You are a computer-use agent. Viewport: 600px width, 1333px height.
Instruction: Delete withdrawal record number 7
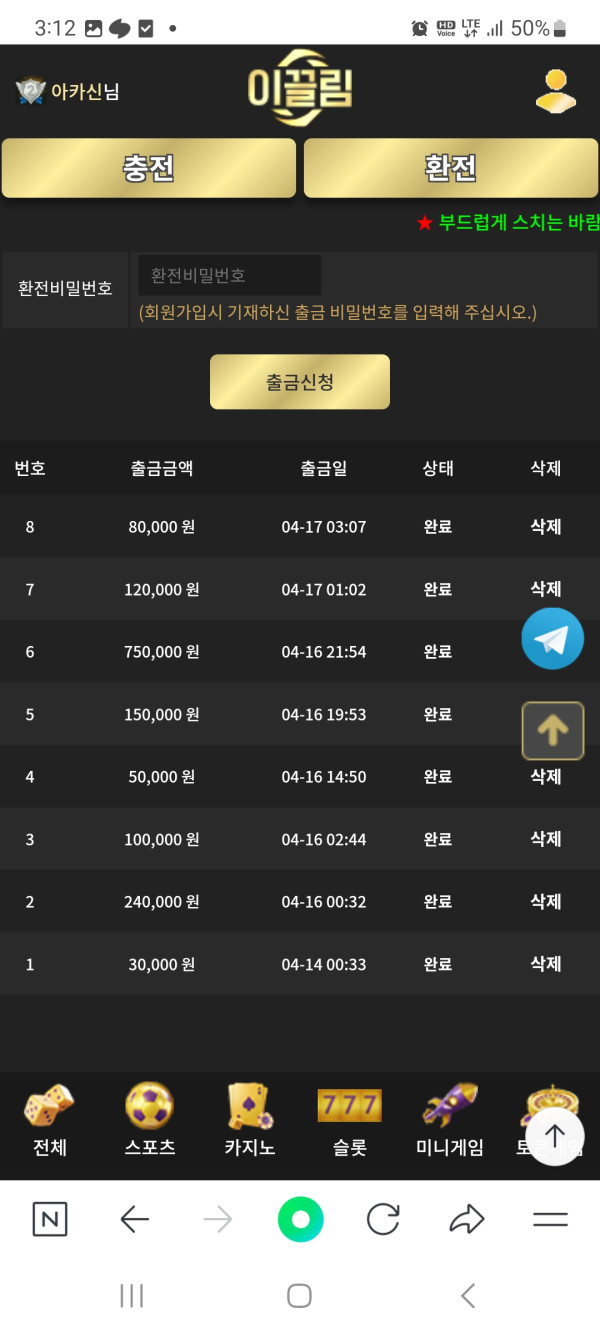pyautogui.click(x=546, y=589)
